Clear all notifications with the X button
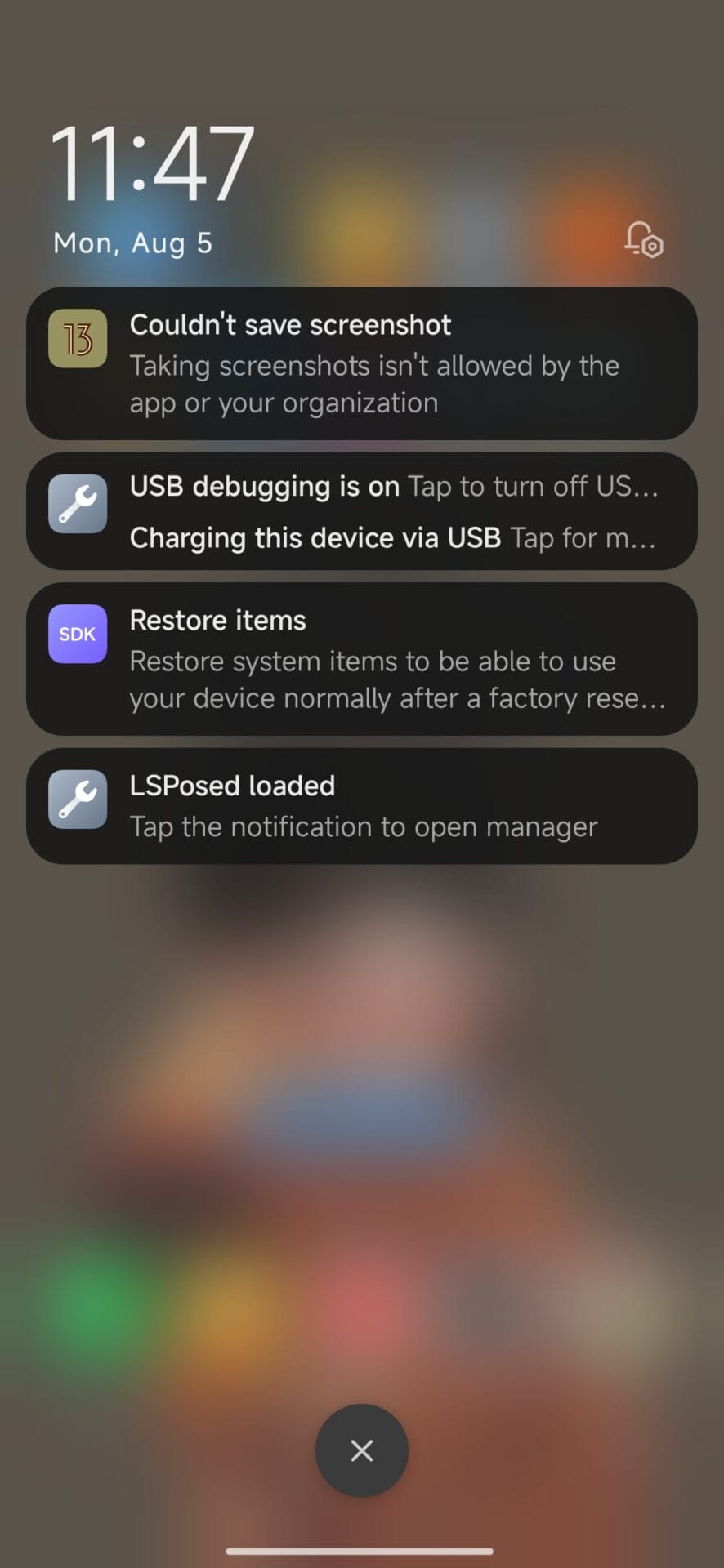The width and height of the screenshot is (724, 1568). [361, 1450]
